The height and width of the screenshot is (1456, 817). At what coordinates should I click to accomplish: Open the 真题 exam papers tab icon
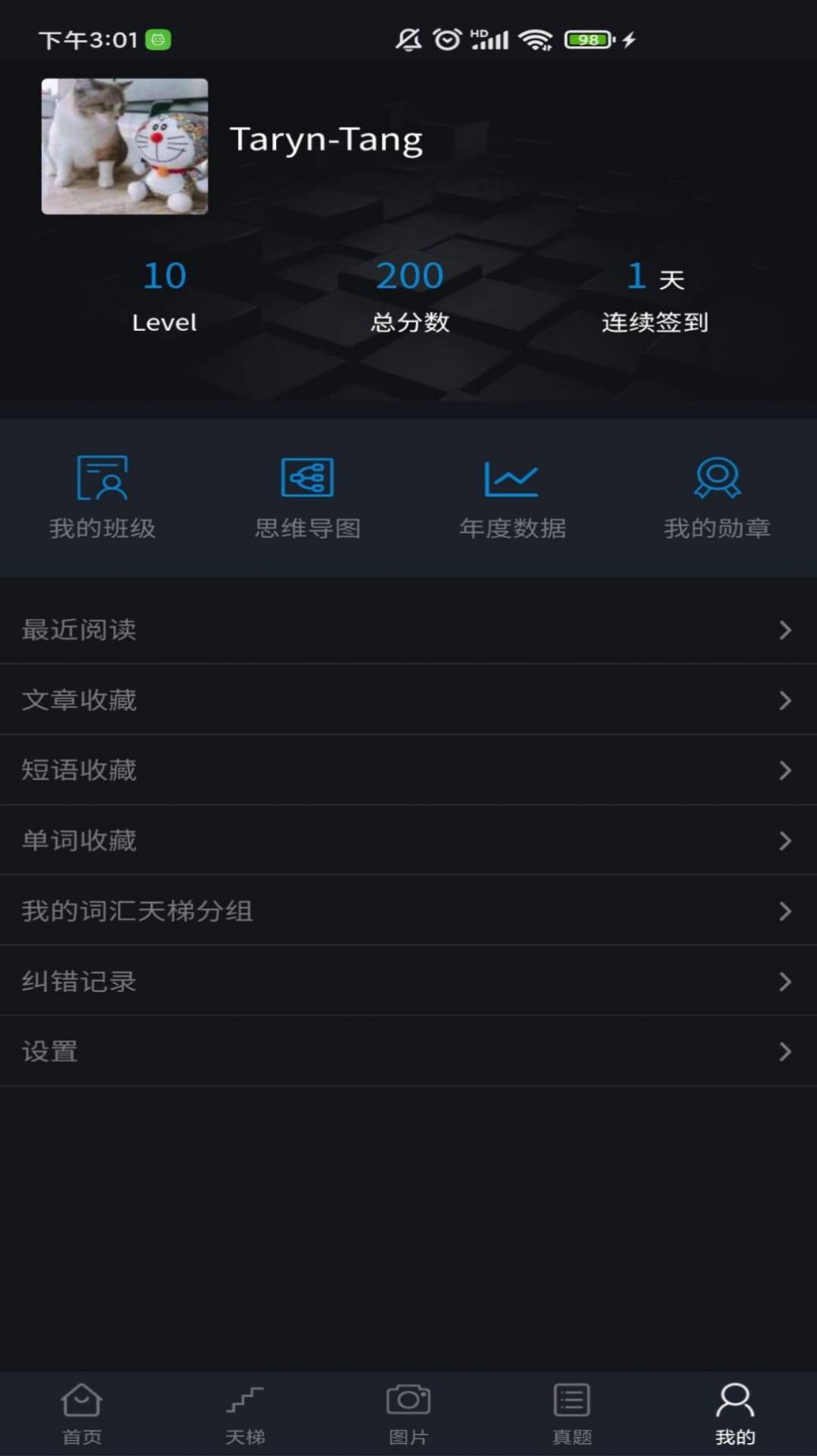click(x=571, y=1411)
